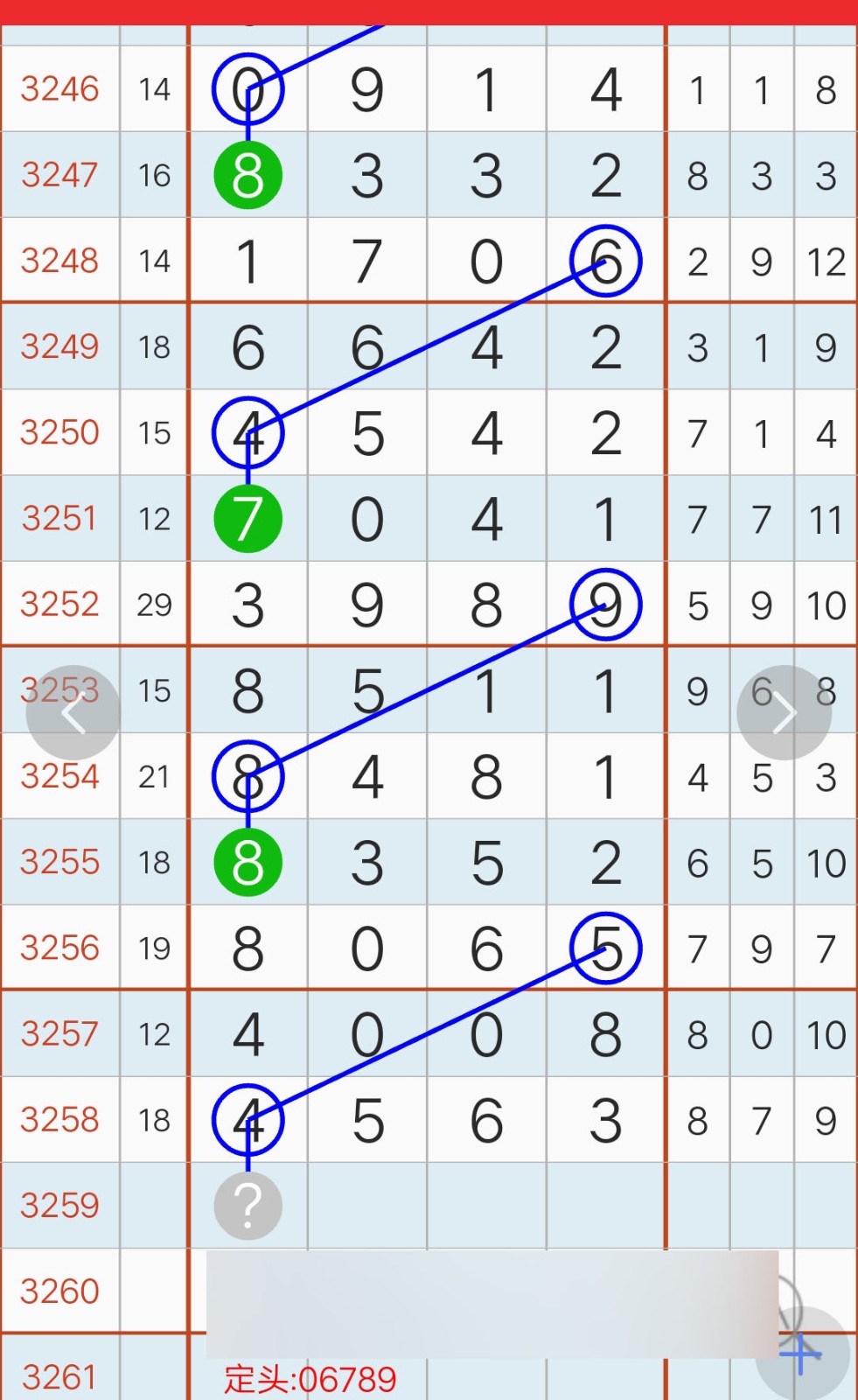Select the sum value 29 in row 3252

154,604
